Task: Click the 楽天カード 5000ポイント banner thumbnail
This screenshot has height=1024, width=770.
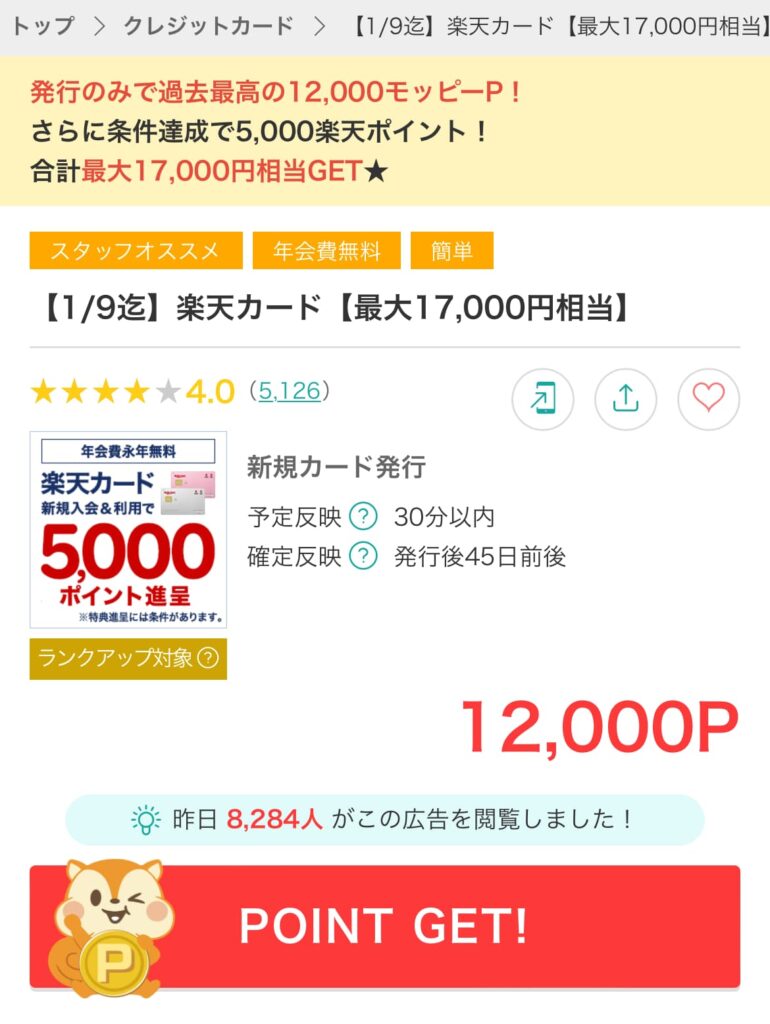Action: (128, 530)
